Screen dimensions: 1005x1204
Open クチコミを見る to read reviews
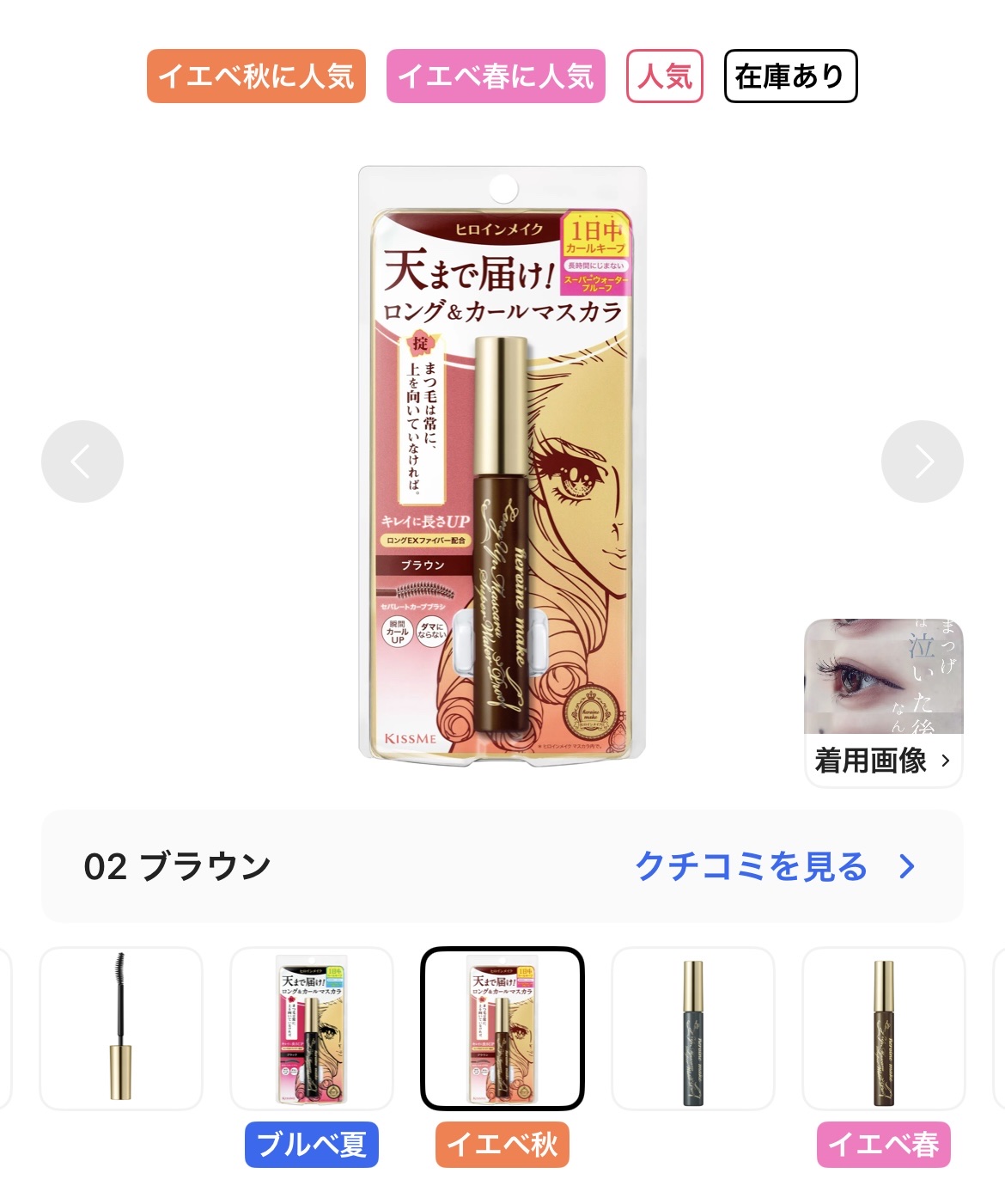(775, 866)
